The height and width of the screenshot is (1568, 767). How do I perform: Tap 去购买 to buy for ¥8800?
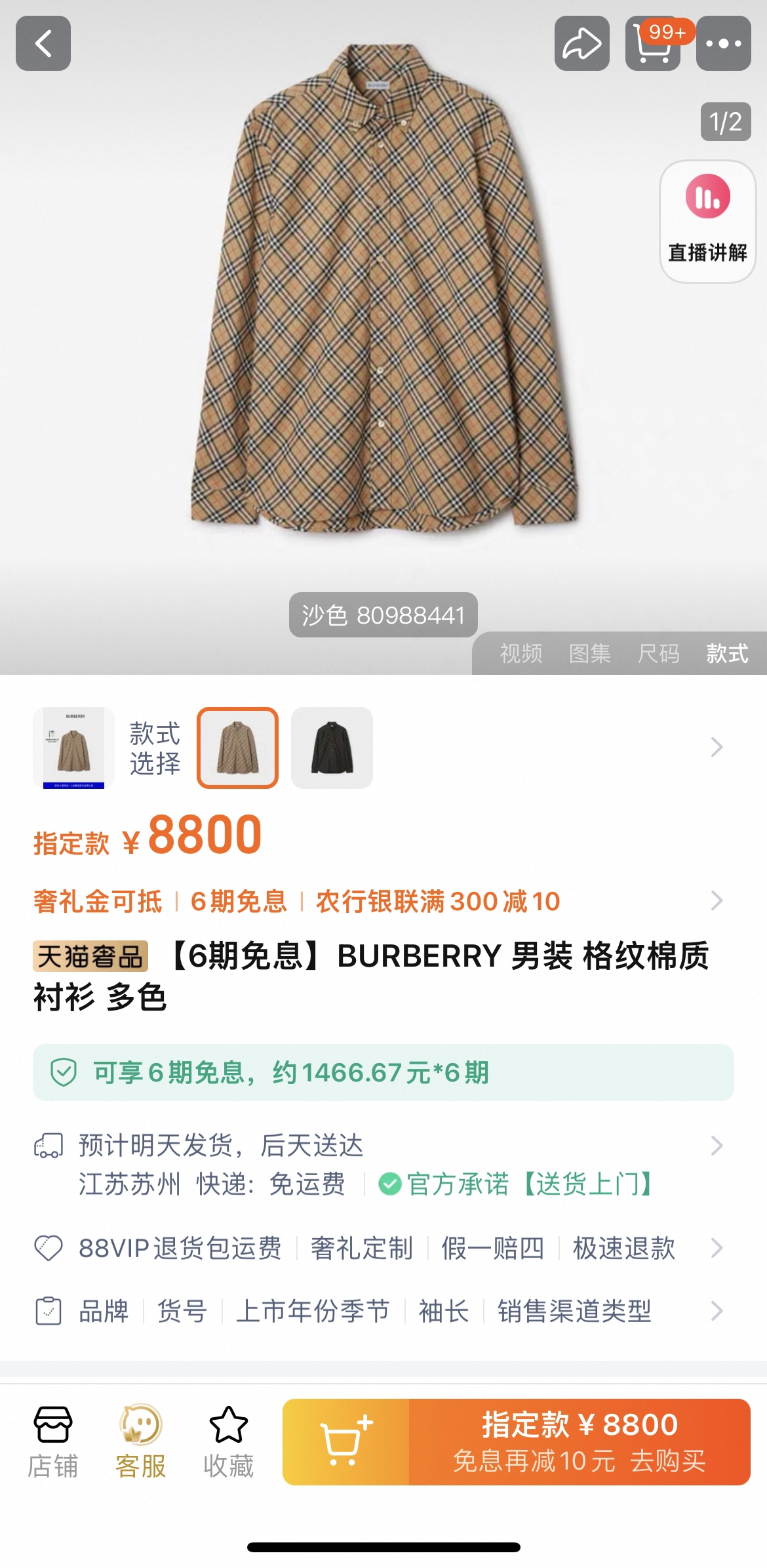click(580, 1441)
